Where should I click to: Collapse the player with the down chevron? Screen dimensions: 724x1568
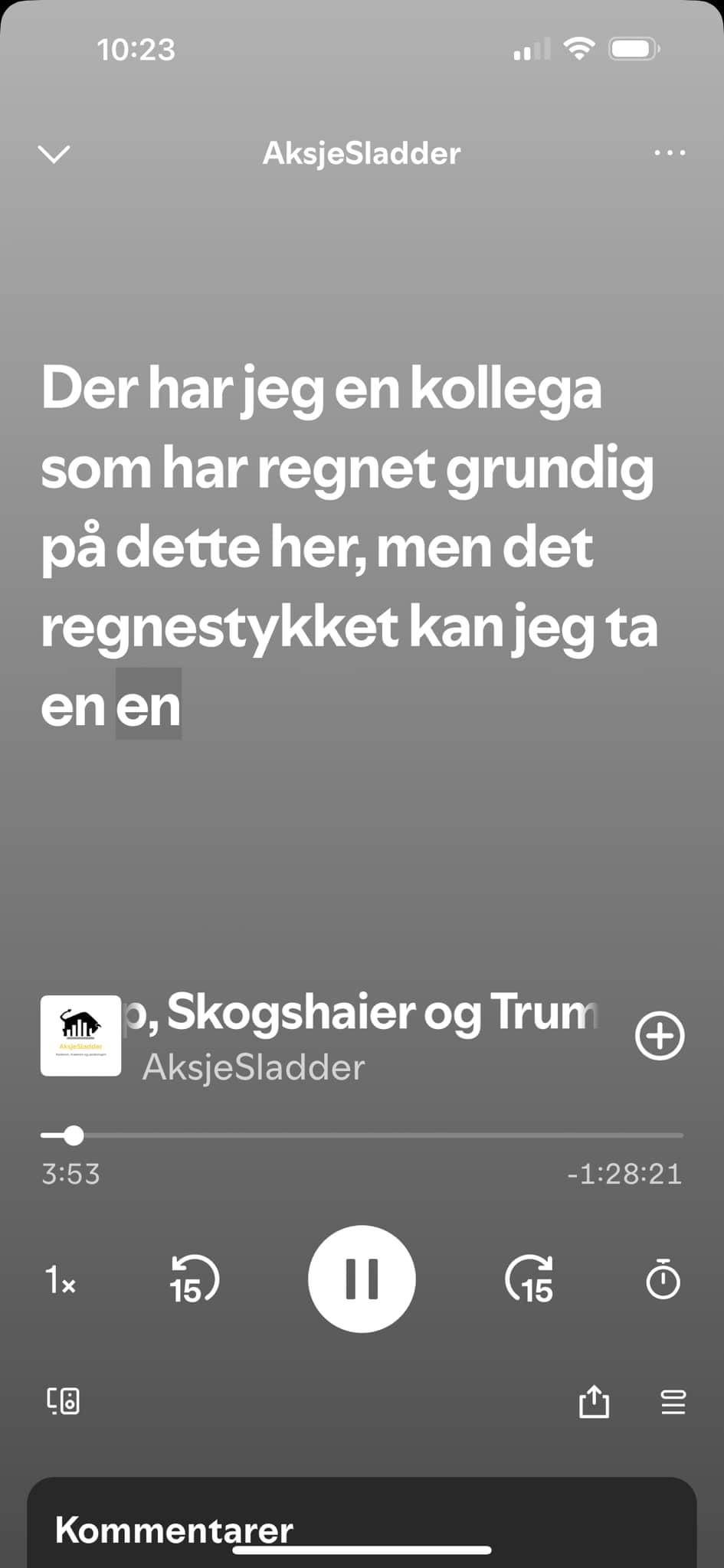coord(54,154)
